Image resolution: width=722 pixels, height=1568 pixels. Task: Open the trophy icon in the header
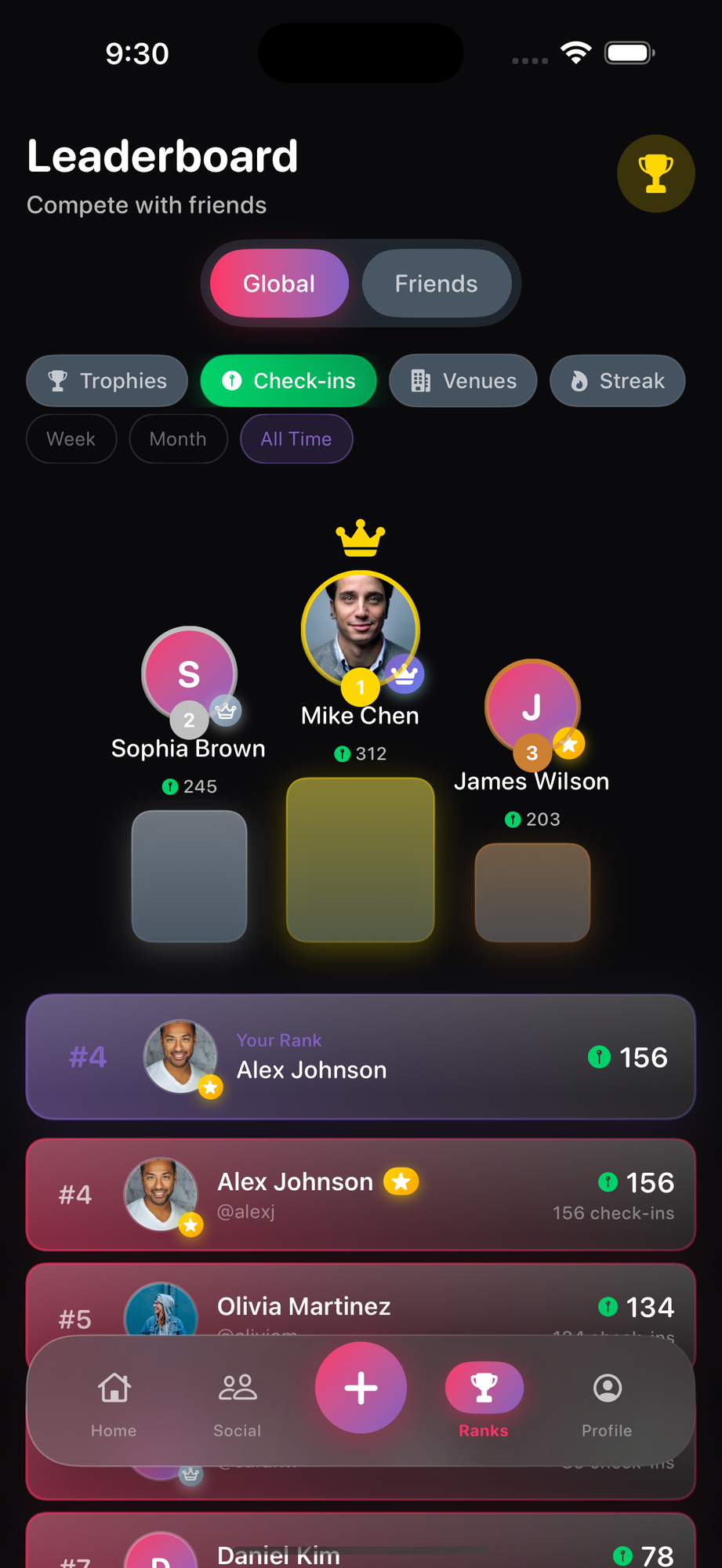click(655, 173)
